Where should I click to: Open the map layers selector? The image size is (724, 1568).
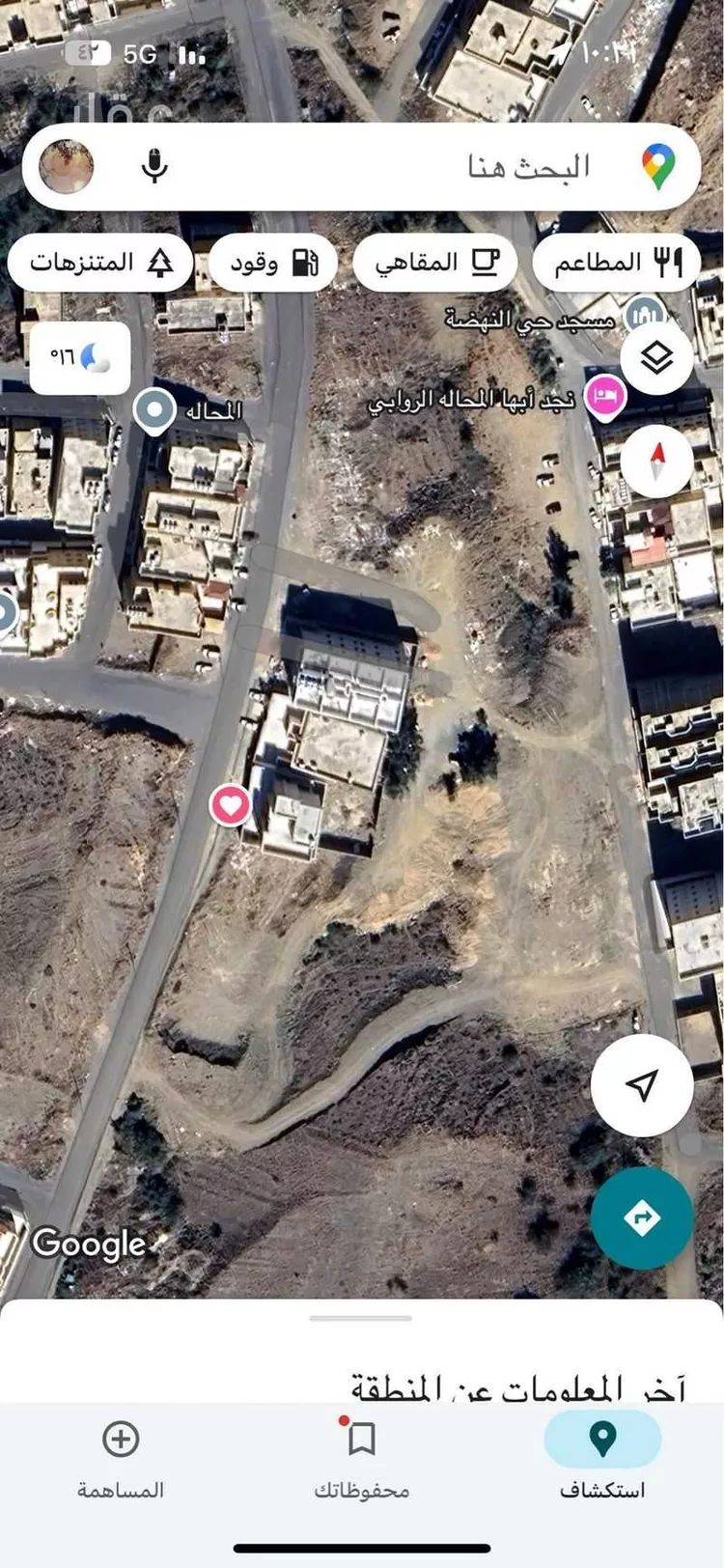(x=656, y=359)
